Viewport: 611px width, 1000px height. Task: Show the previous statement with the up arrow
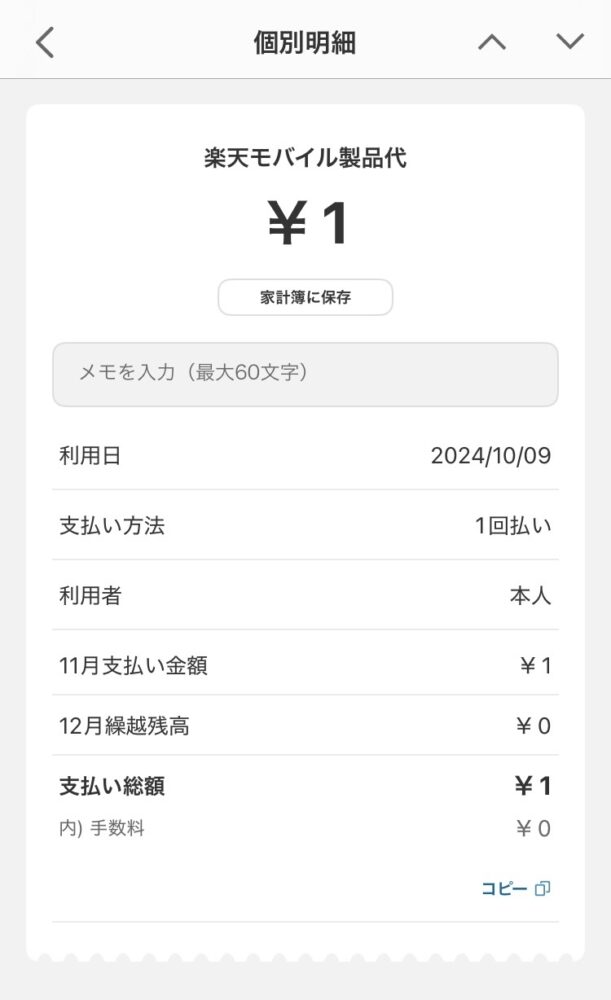coord(492,43)
